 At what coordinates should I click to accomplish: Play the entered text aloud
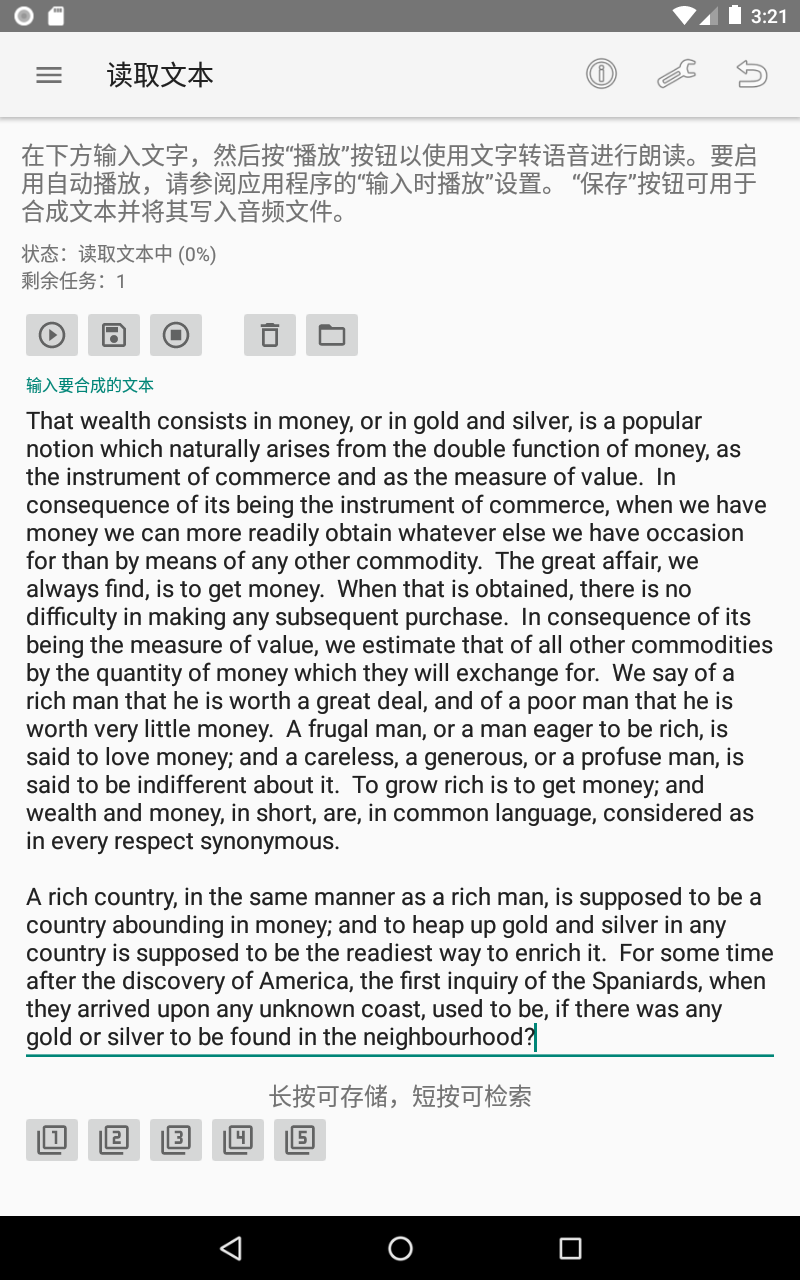52,335
